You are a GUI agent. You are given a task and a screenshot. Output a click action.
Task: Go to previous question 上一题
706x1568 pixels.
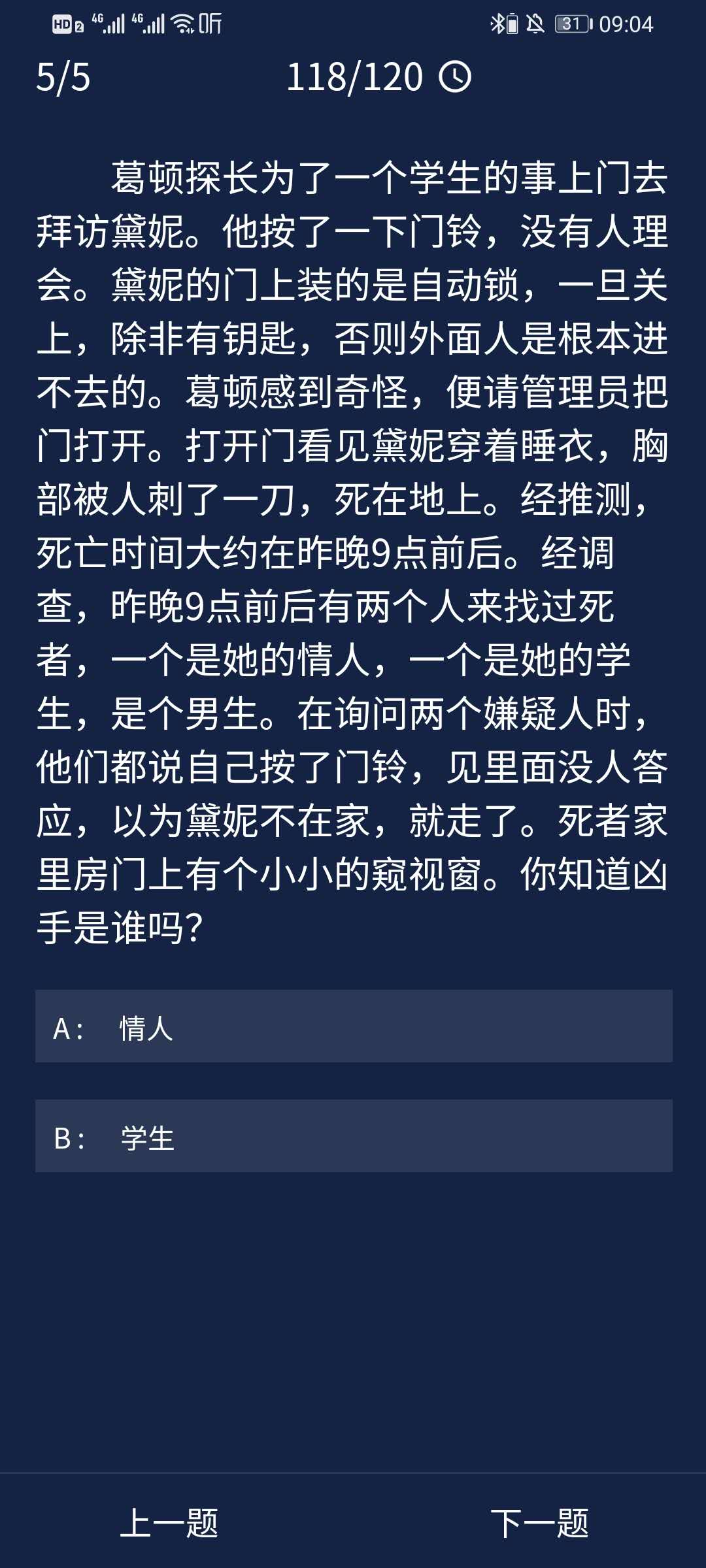(x=169, y=1524)
